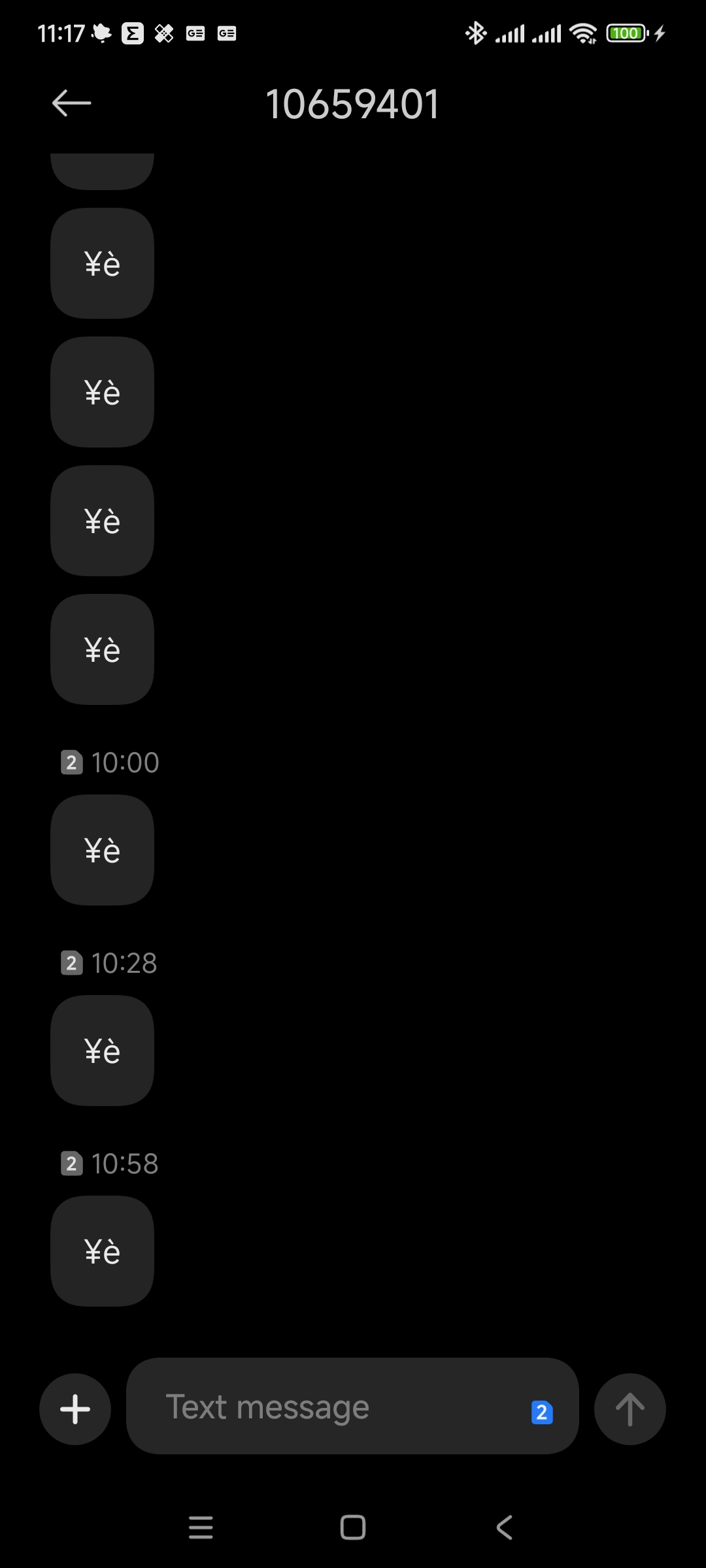Go back using the top arrow
Image resolution: width=706 pixels, height=1568 pixels.
71,103
